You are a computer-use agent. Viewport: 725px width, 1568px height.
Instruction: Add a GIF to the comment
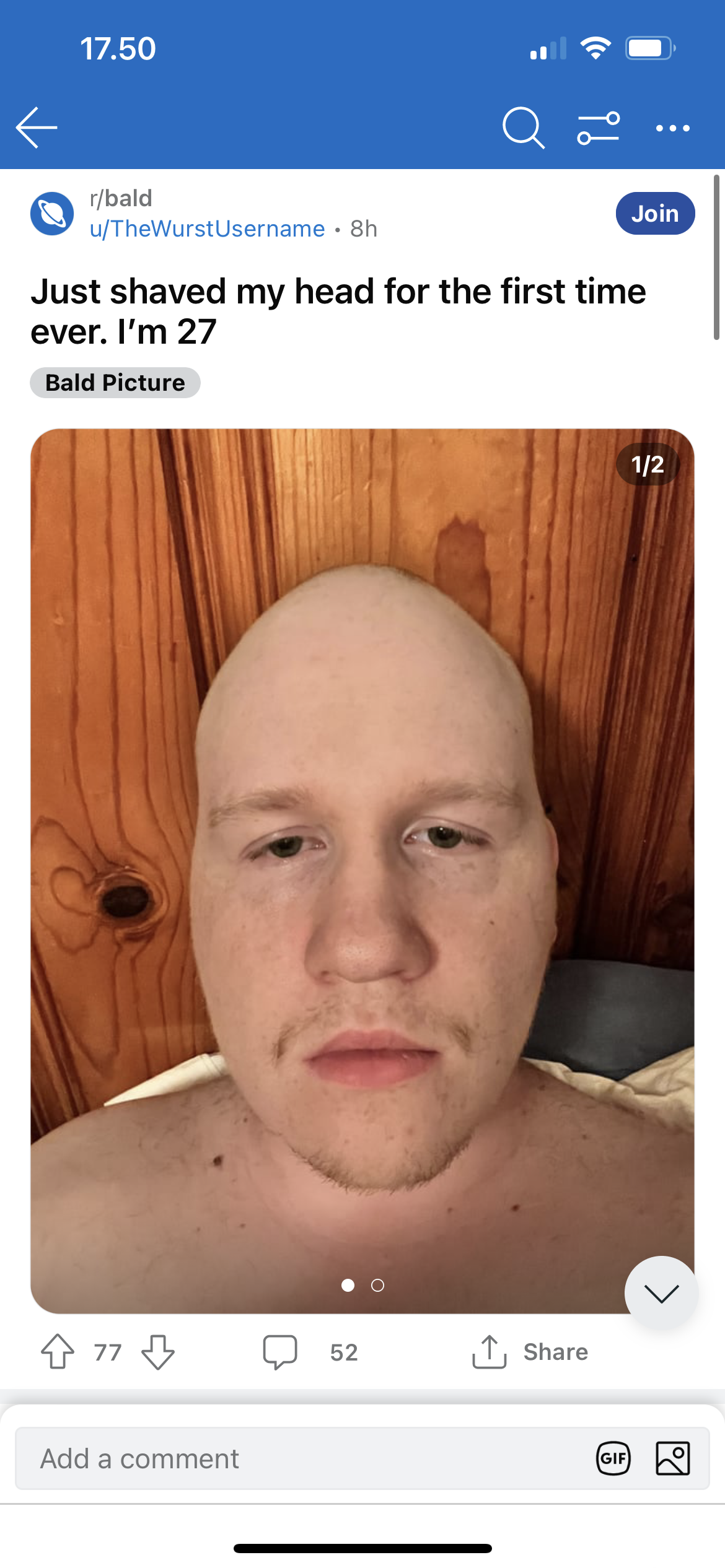(x=613, y=1458)
